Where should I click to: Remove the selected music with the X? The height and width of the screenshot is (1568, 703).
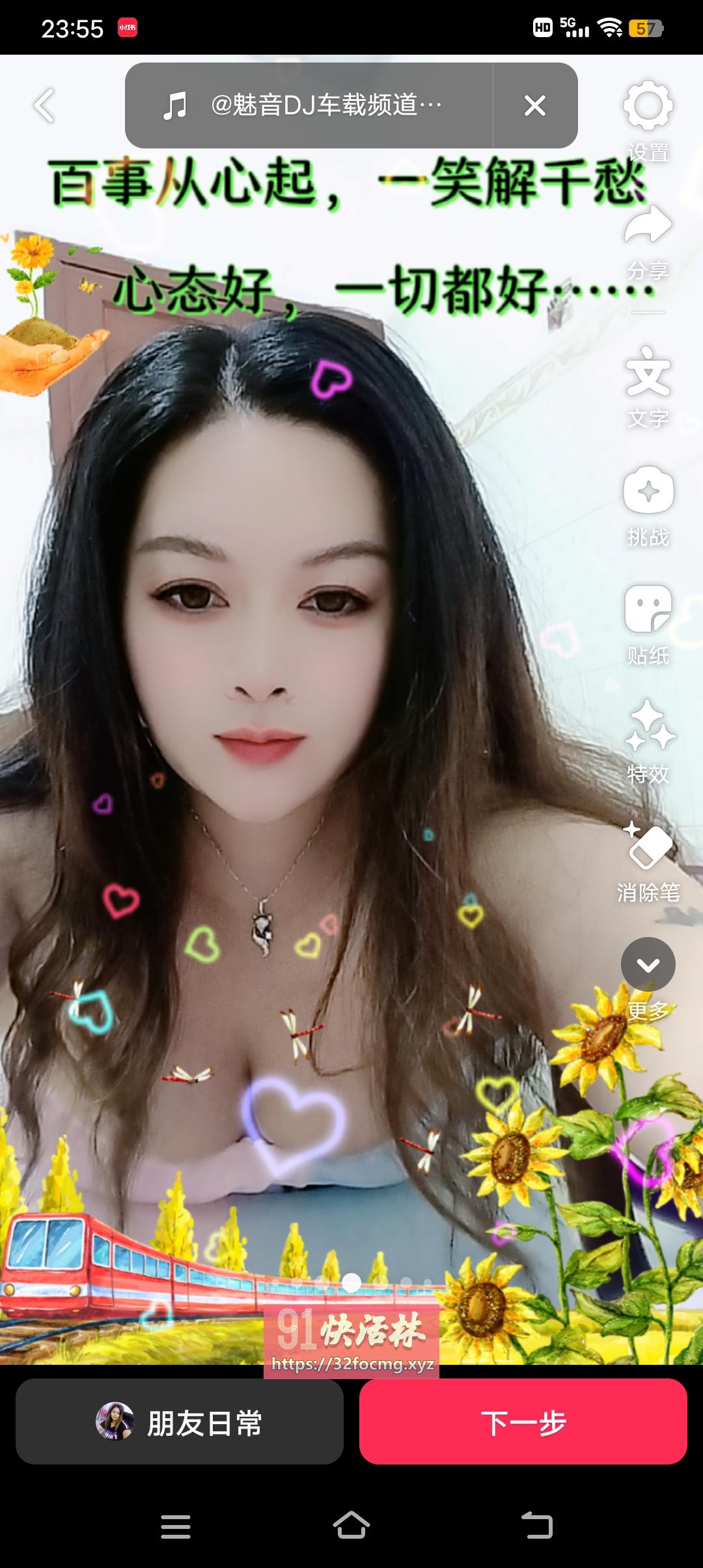(x=536, y=104)
